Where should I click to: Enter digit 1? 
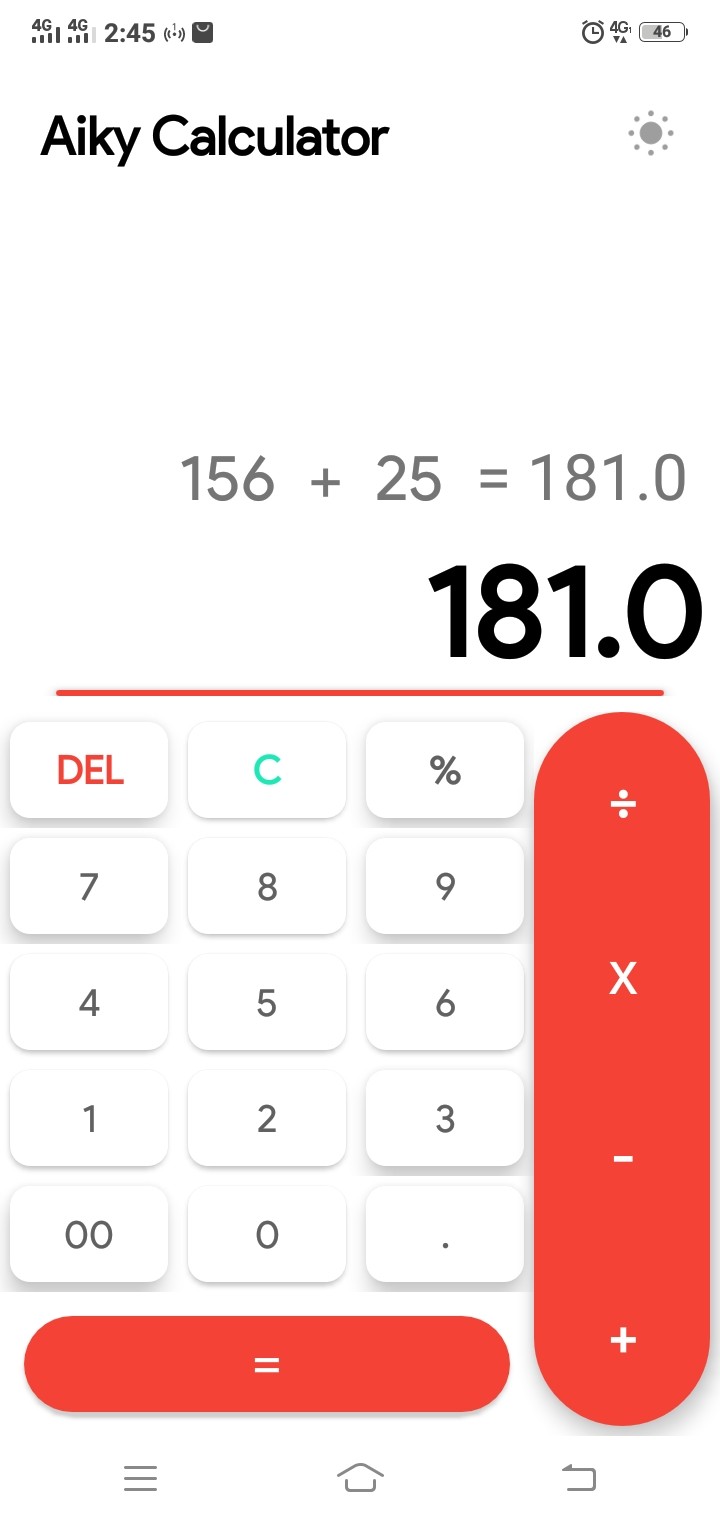pyautogui.click(x=89, y=1118)
